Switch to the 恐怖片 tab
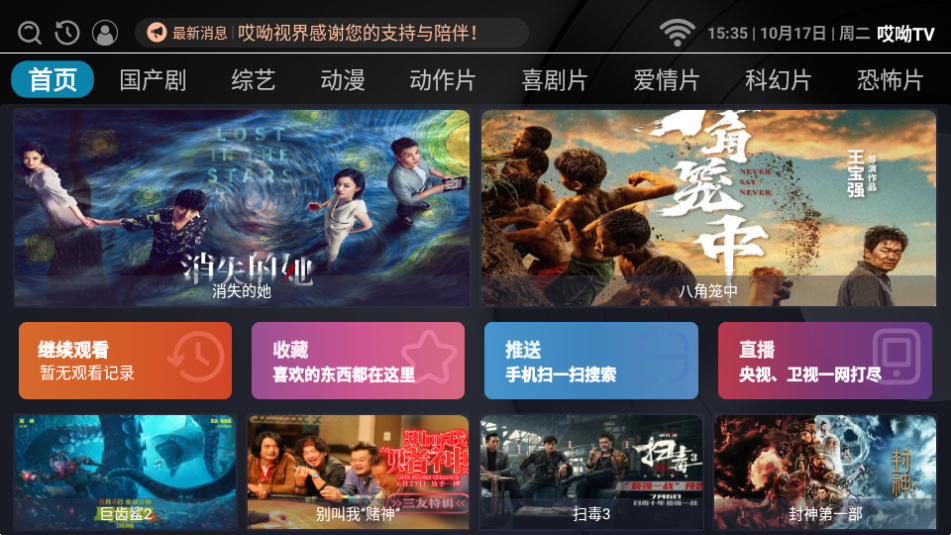 click(890, 80)
